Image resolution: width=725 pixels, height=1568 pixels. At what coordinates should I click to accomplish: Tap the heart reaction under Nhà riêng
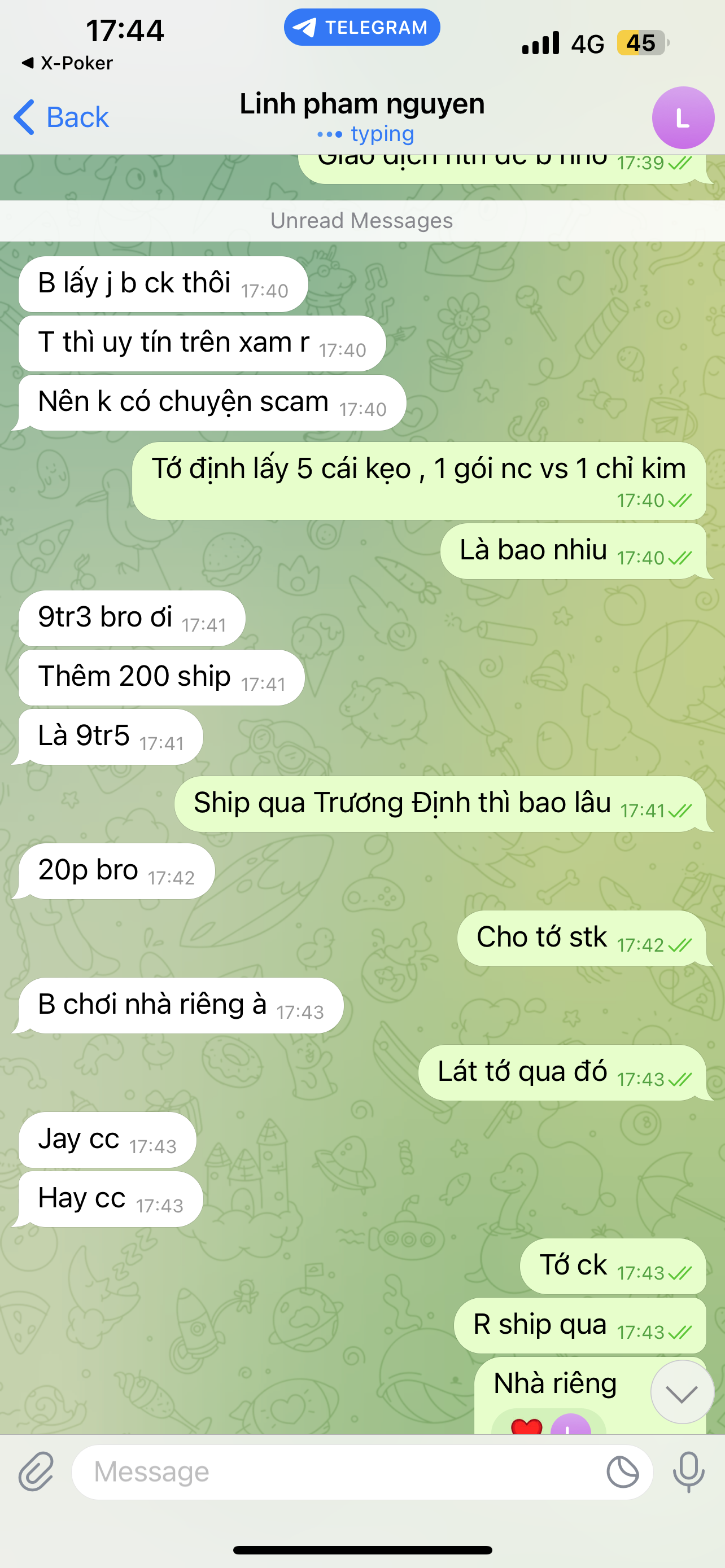[526, 1425]
